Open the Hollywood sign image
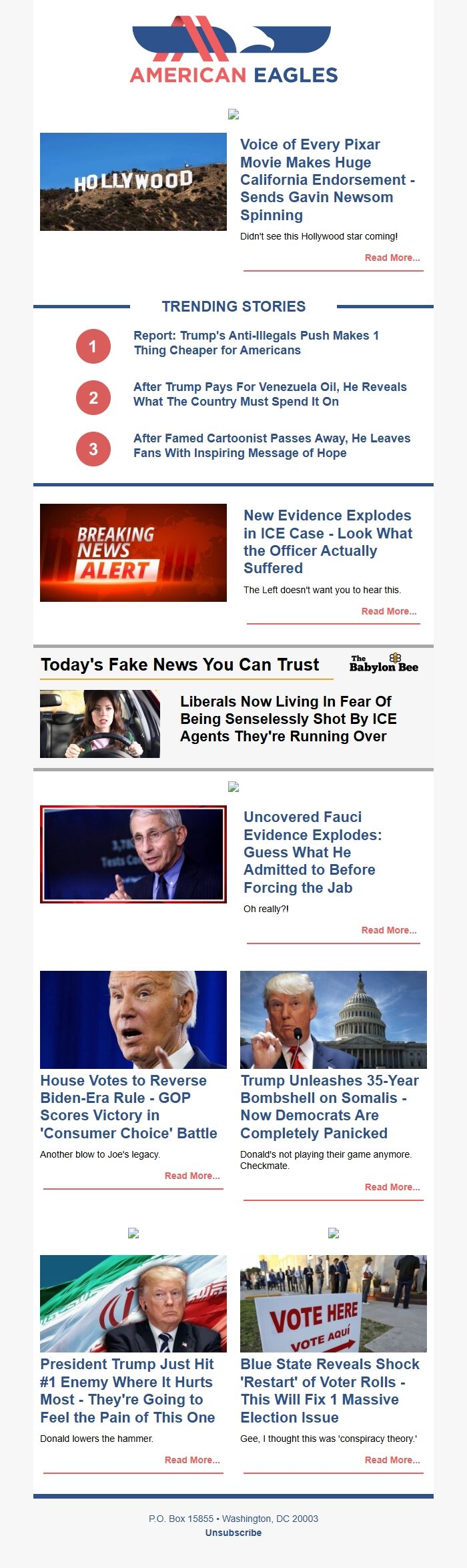 click(133, 181)
